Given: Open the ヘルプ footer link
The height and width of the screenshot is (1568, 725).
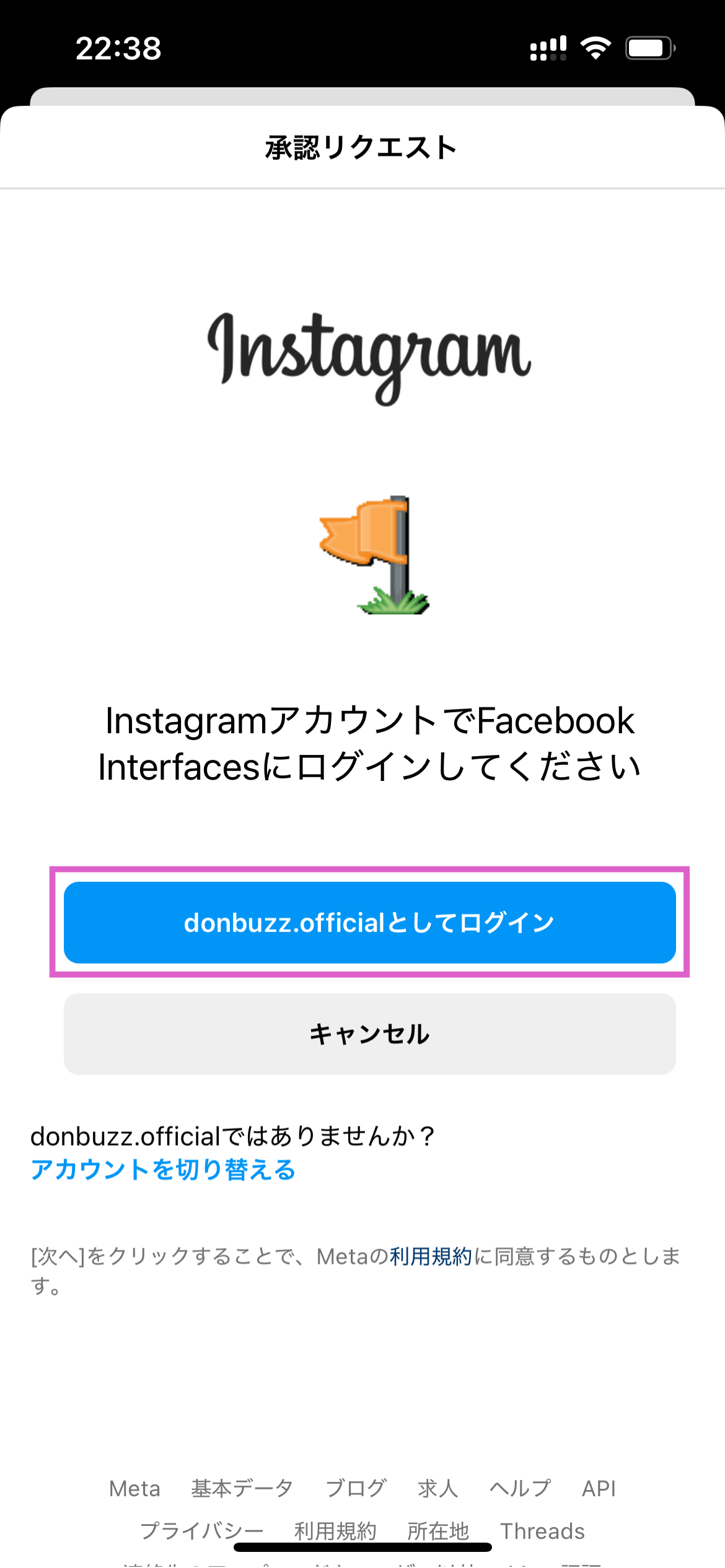Looking at the screenshot, I should pos(520,1488).
